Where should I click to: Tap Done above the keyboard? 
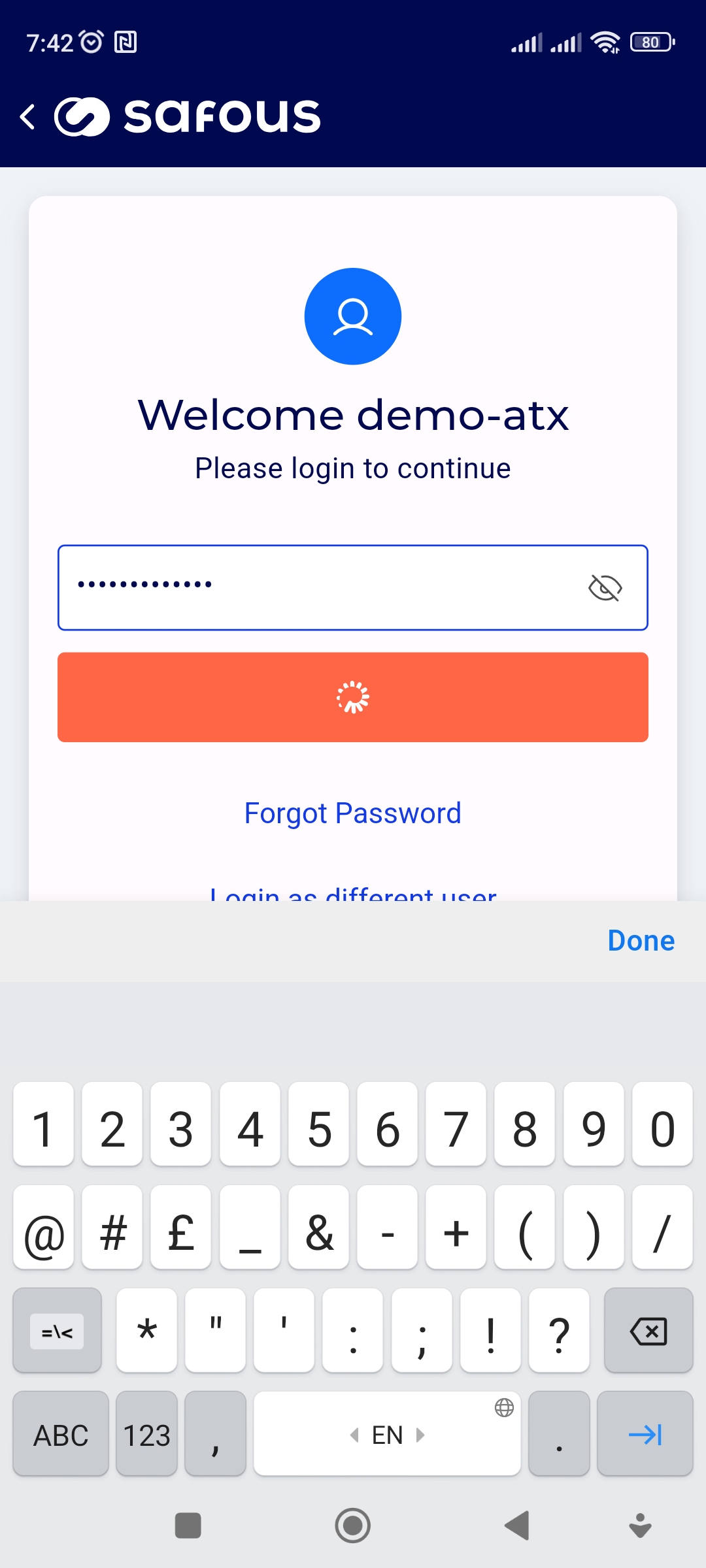(x=641, y=941)
